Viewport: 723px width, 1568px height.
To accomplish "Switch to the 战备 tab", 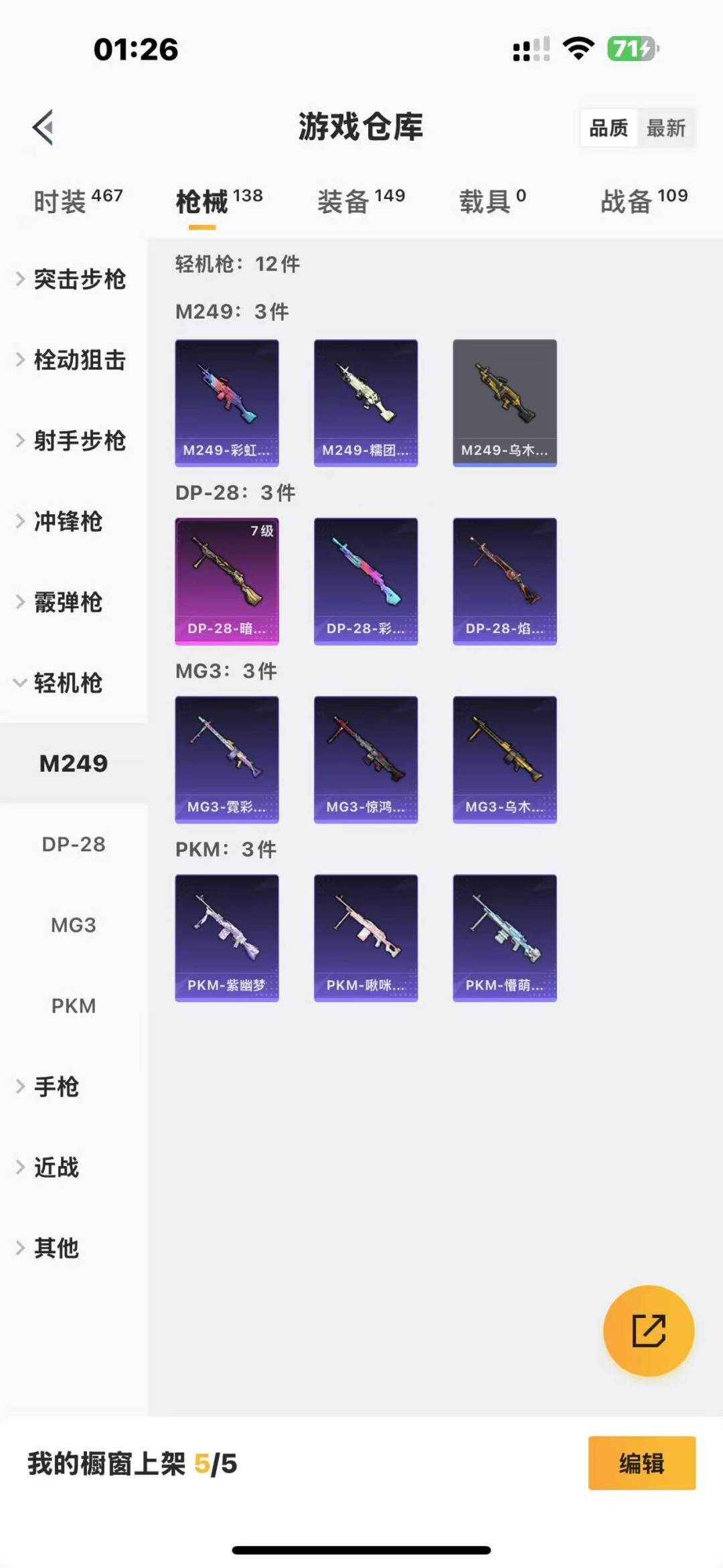I will [x=643, y=201].
